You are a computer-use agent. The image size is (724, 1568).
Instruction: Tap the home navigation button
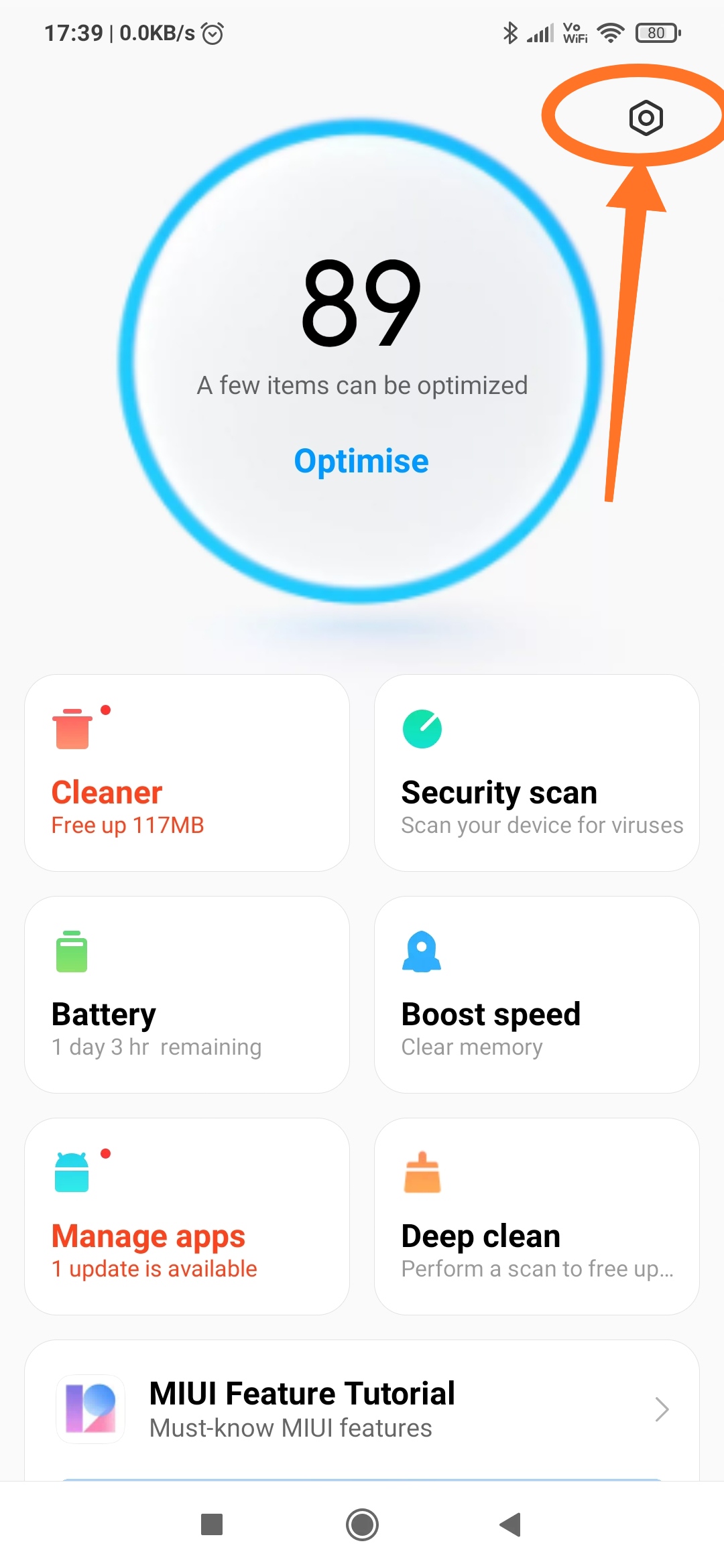coord(362,1525)
